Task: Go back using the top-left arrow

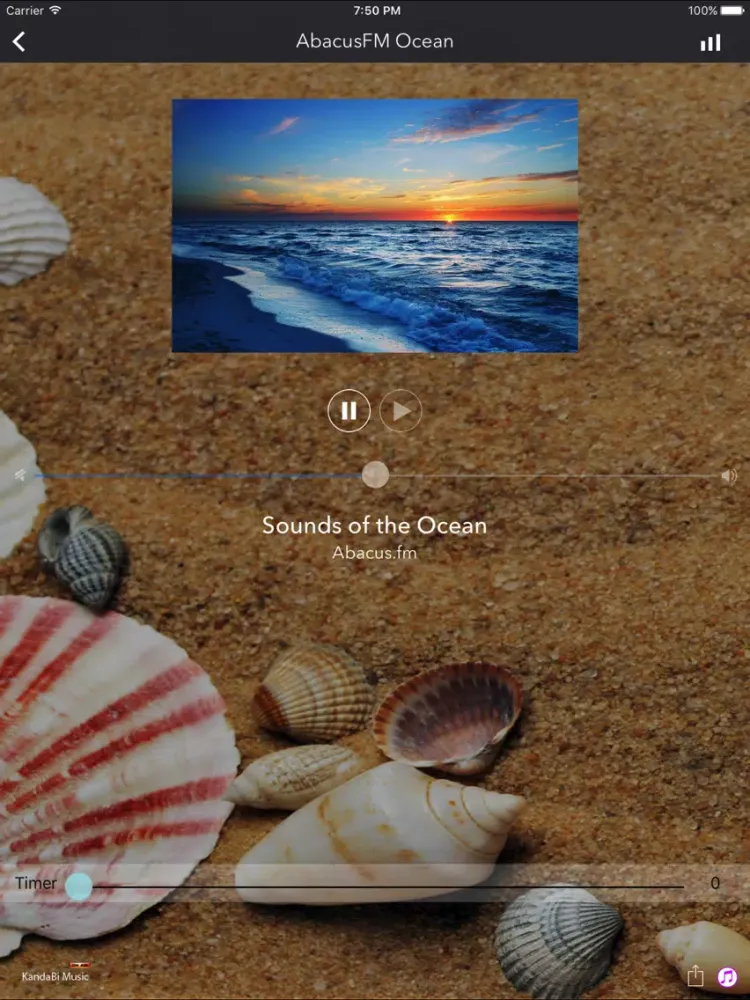Action: click(x=19, y=42)
